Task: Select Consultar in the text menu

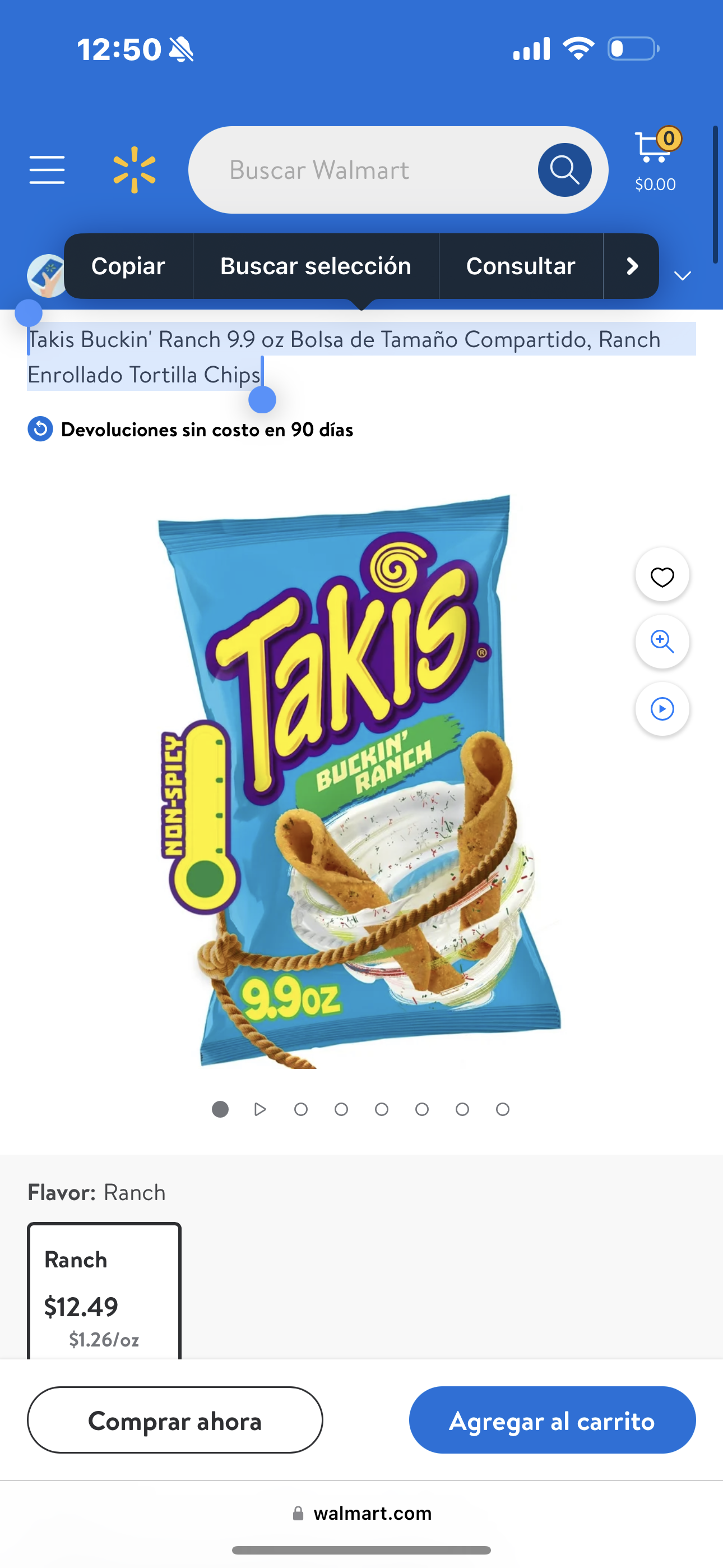Action: [x=520, y=266]
